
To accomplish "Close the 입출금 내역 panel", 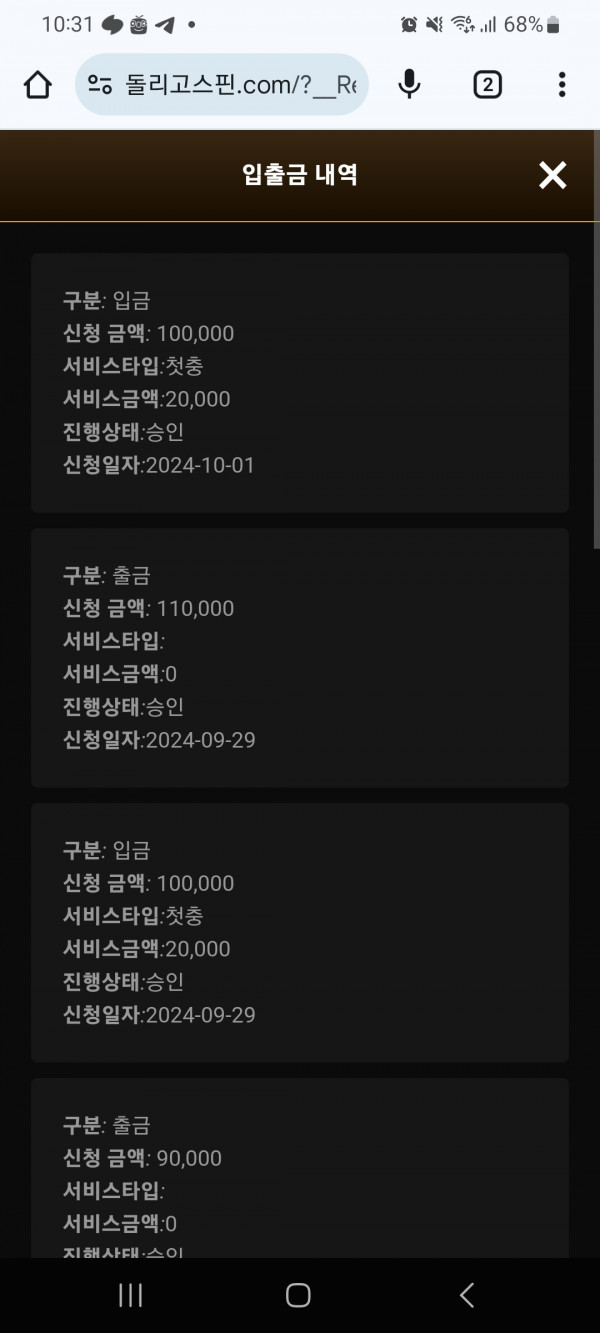I will (x=552, y=175).
